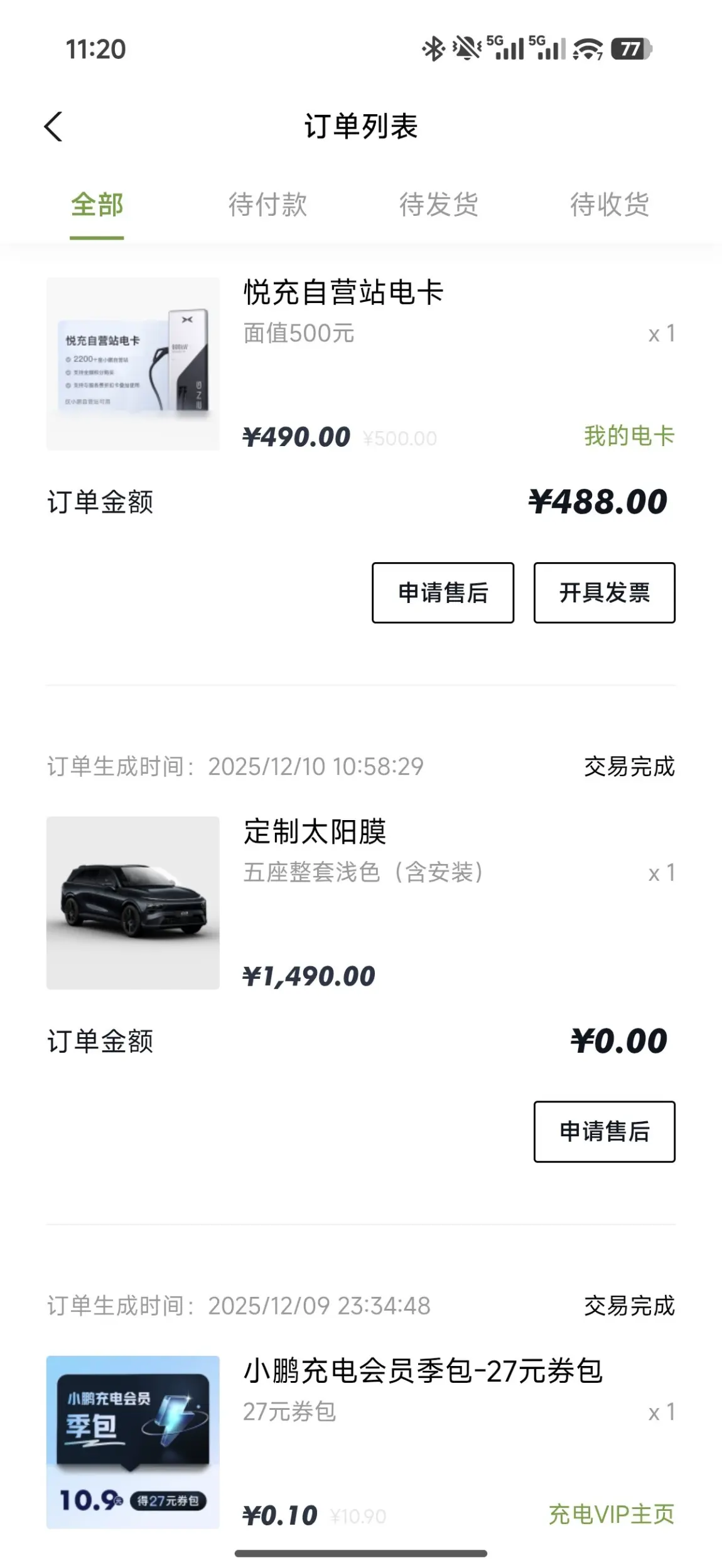The image size is (722, 1568).
Task: Go back from the order list
Action: tap(54, 127)
